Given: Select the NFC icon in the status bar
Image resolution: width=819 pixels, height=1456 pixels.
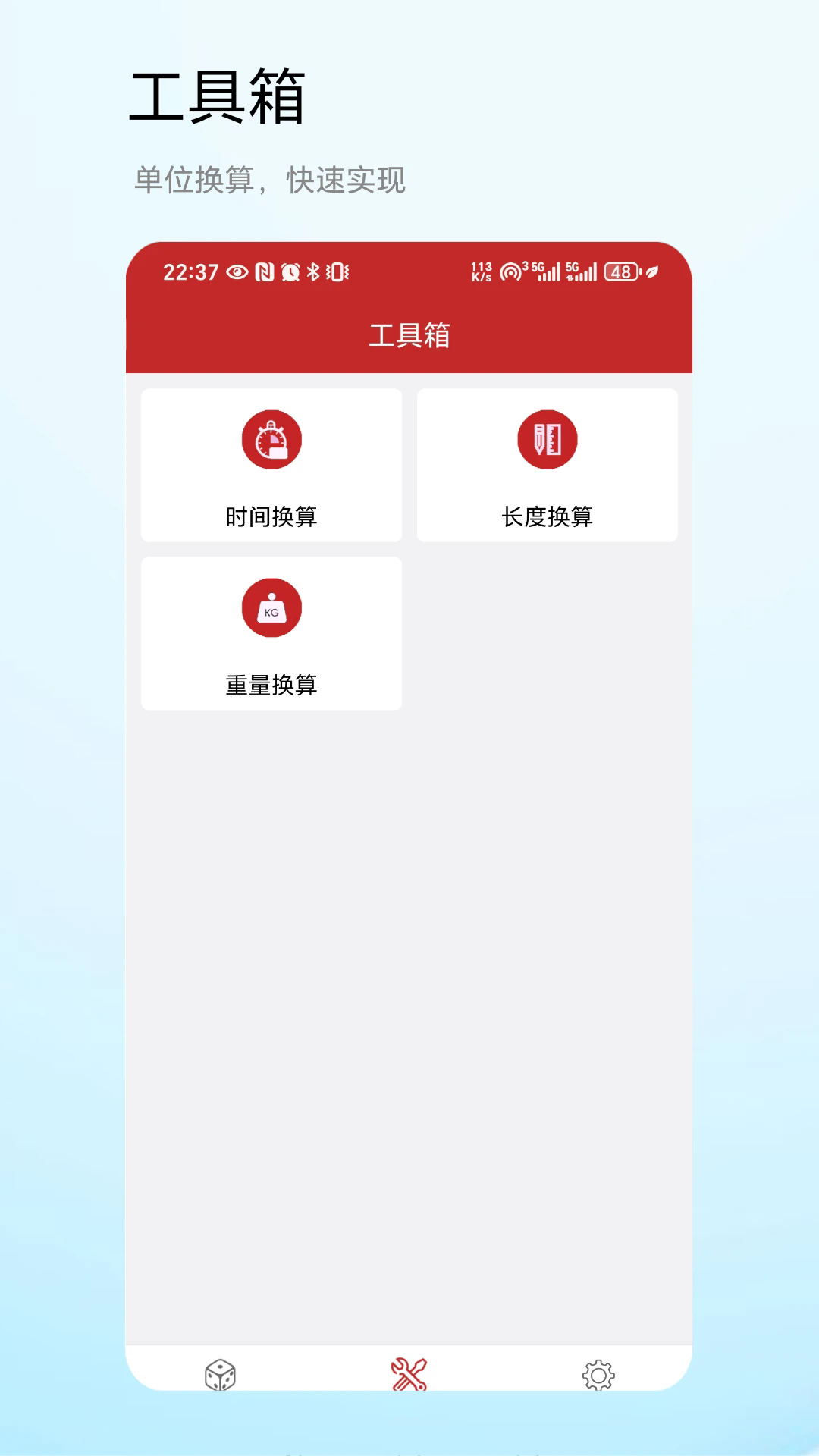Looking at the screenshot, I should coord(265,271).
